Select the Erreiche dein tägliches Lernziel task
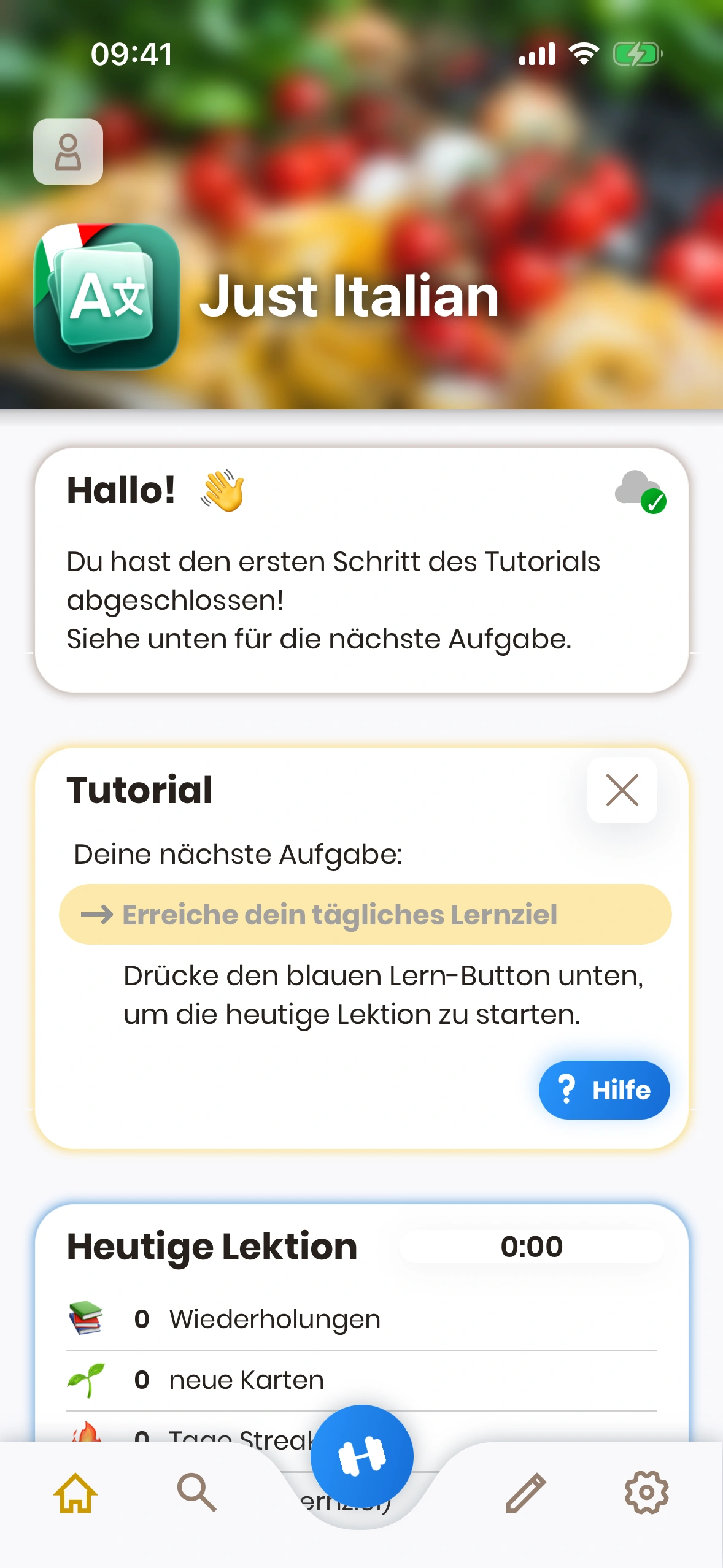 pyautogui.click(x=365, y=914)
